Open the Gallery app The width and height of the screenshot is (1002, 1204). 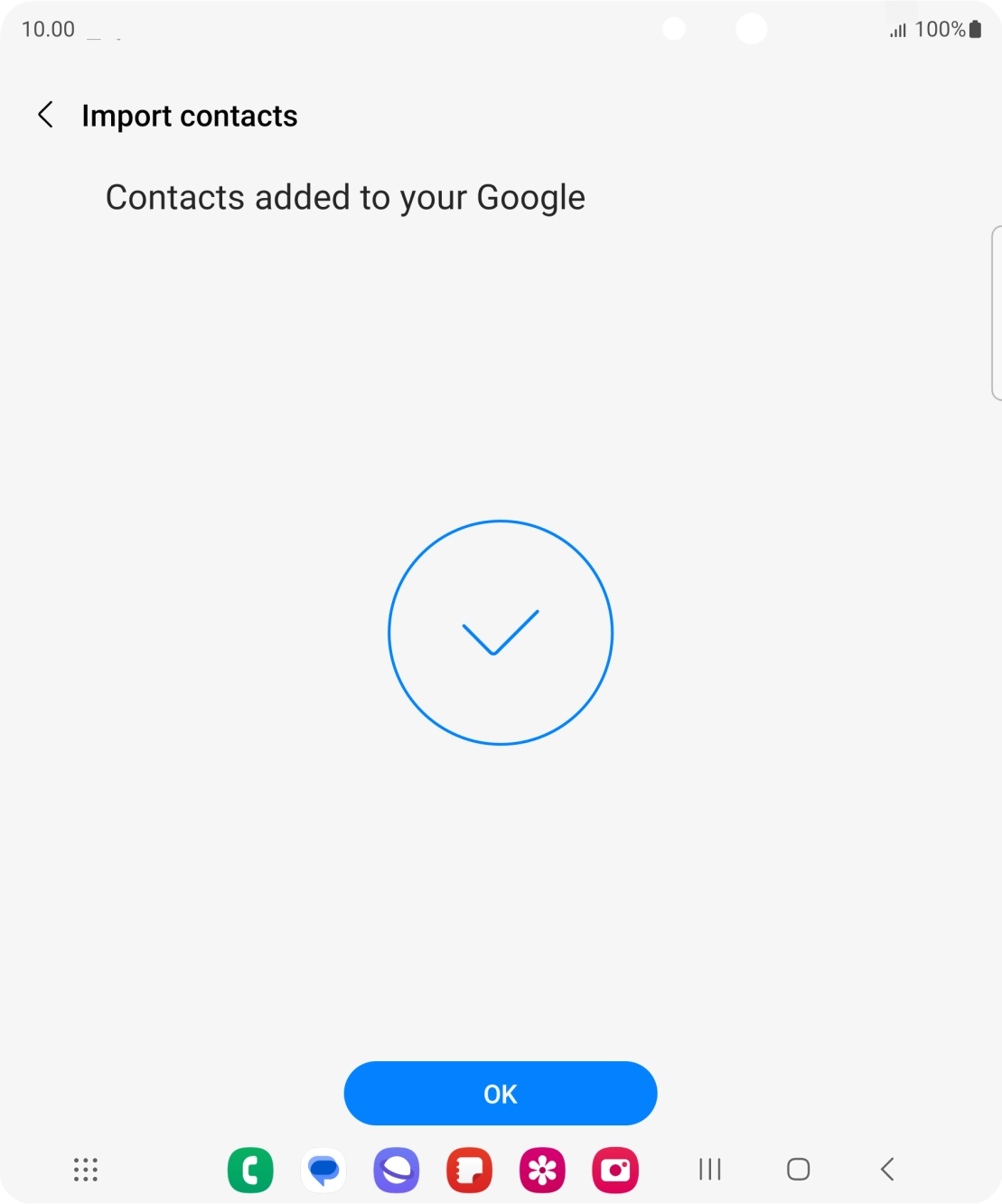point(542,1170)
